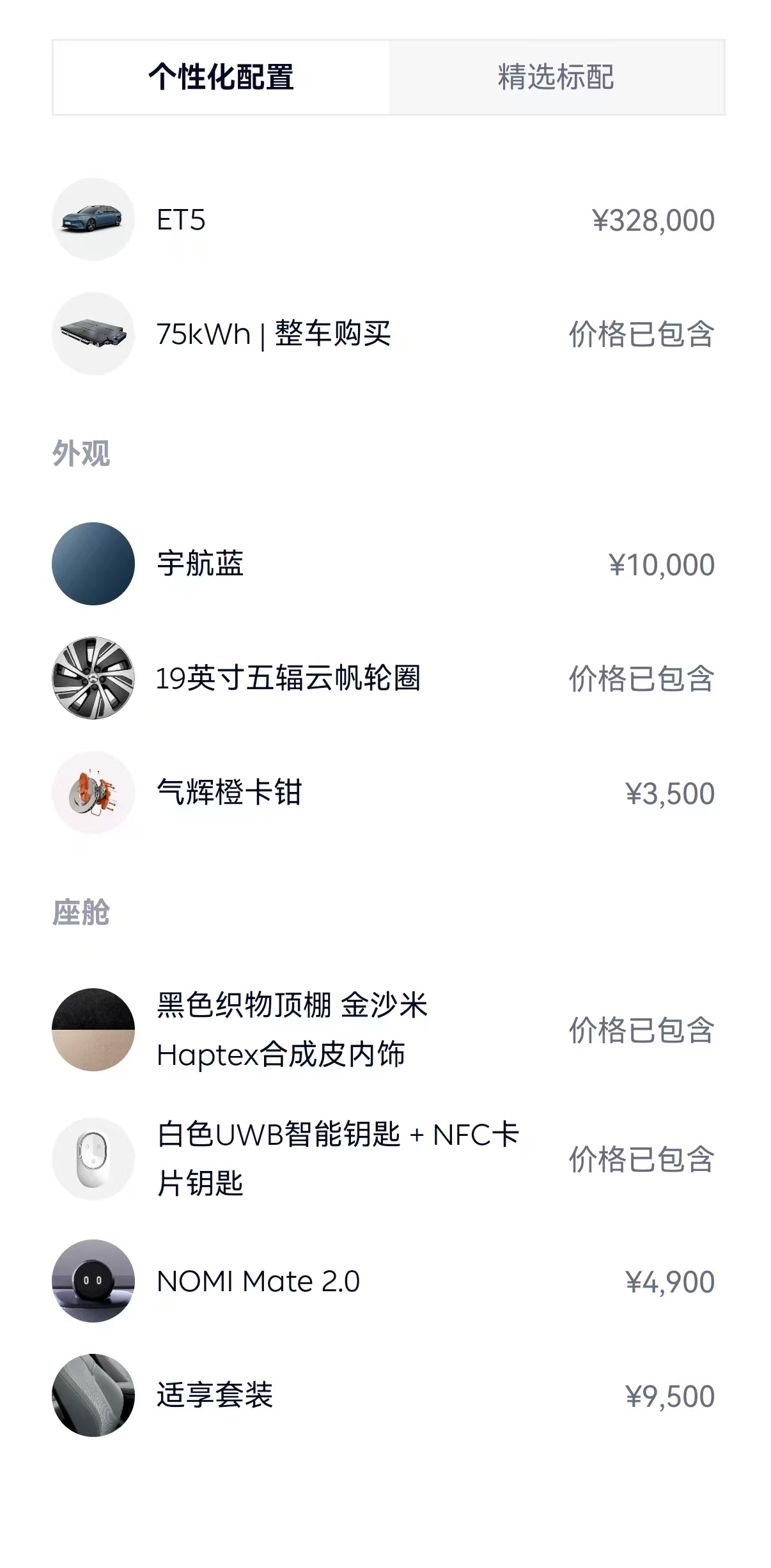Select the 个性化配置 tab
Screen dimensions: 771x1568
point(221,77)
